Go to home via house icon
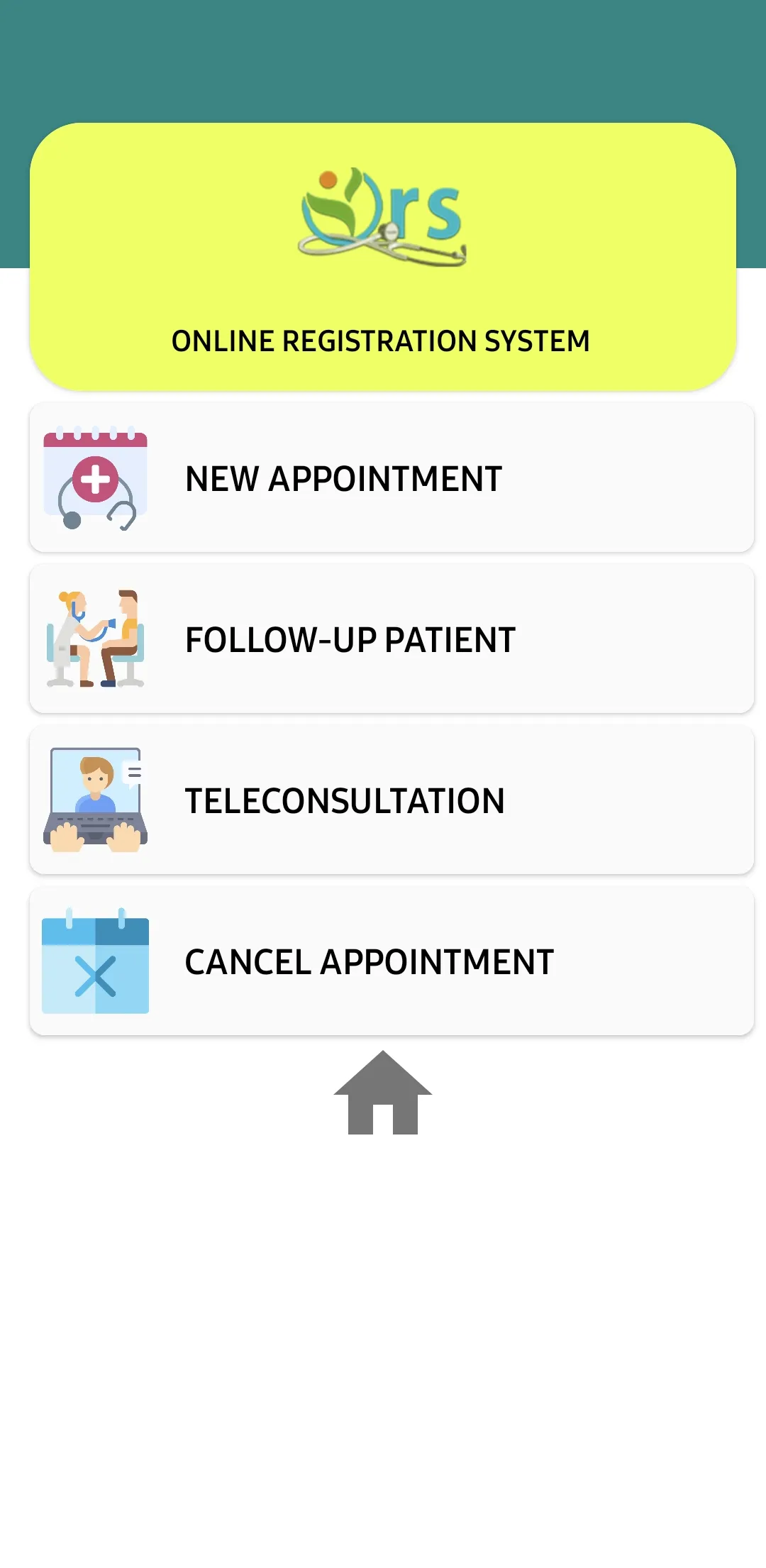Screen dimensions: 766x1568 pyautogui.click(x=383, y=1092)
